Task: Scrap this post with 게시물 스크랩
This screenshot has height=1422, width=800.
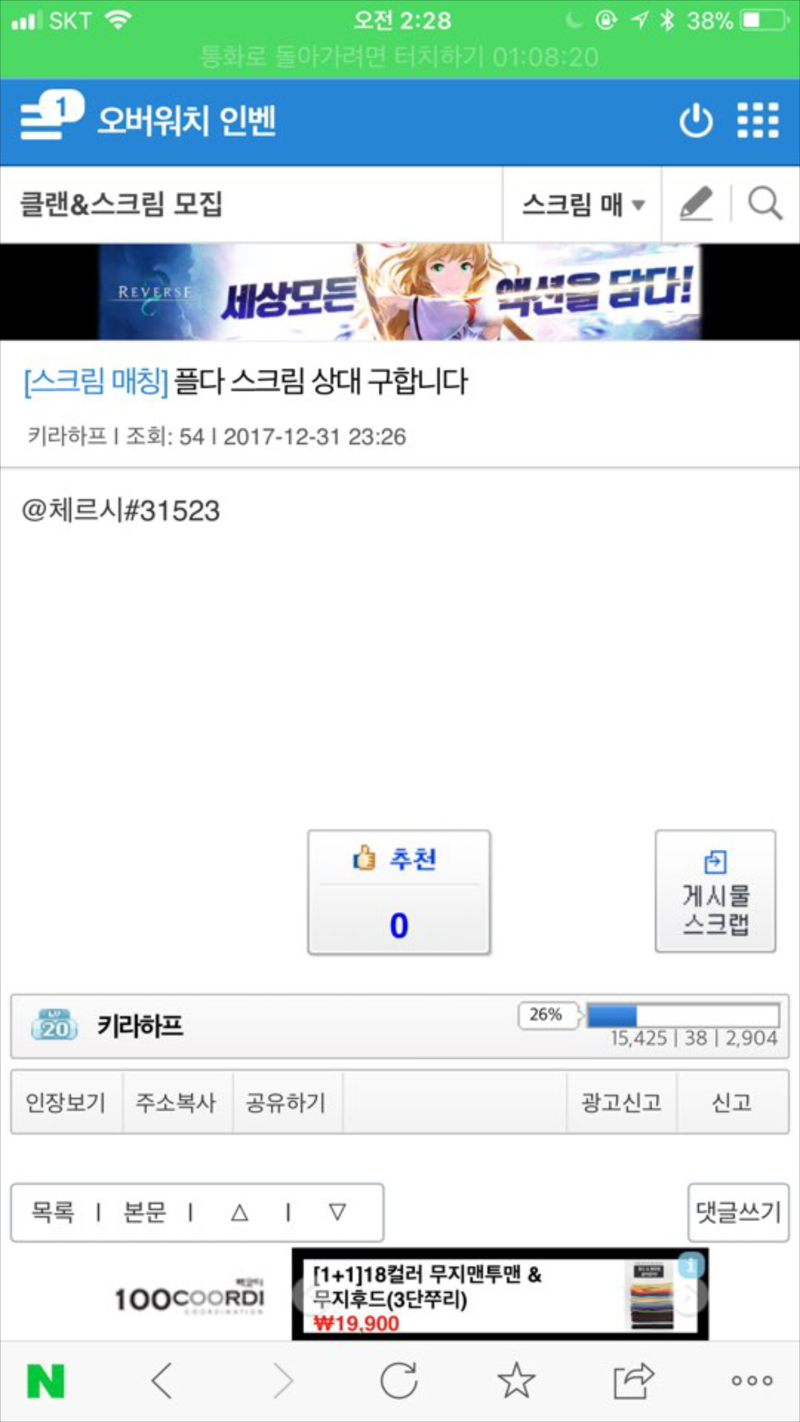Action: pyautogui.click(x=715, y=891)
